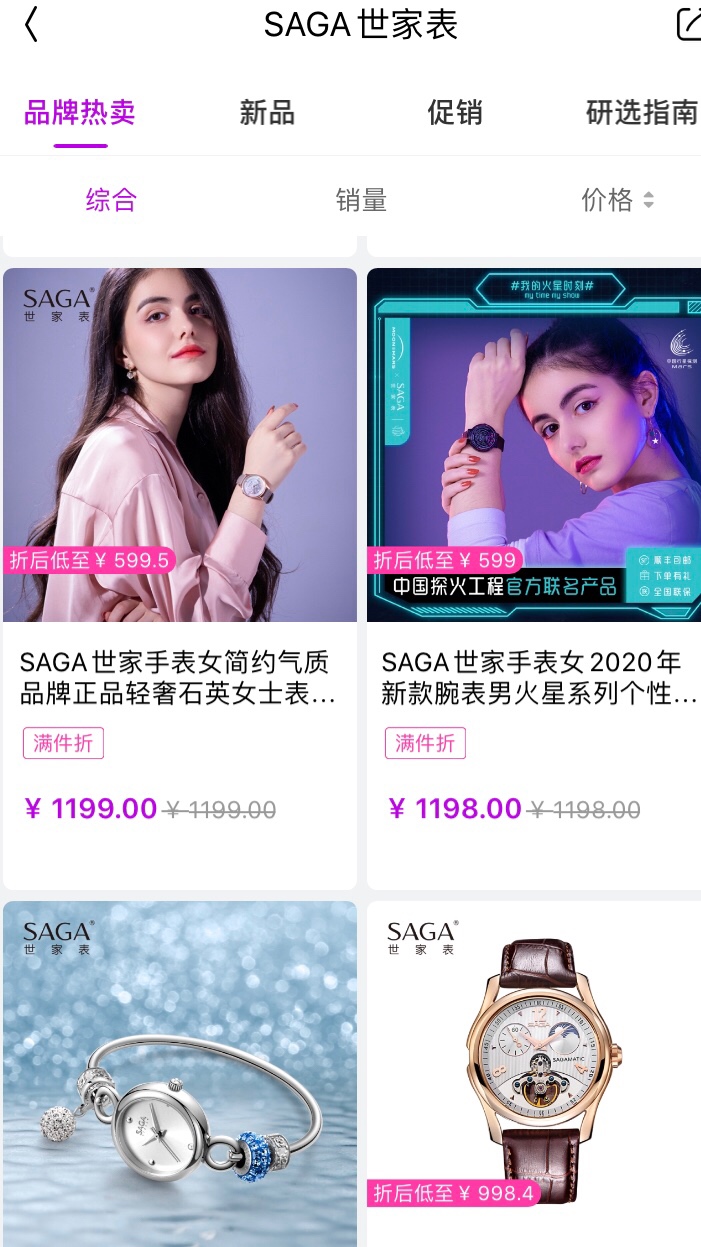701x1247 pixels.
Task: Open the 促销 tab
Action: tap(455, 113)
